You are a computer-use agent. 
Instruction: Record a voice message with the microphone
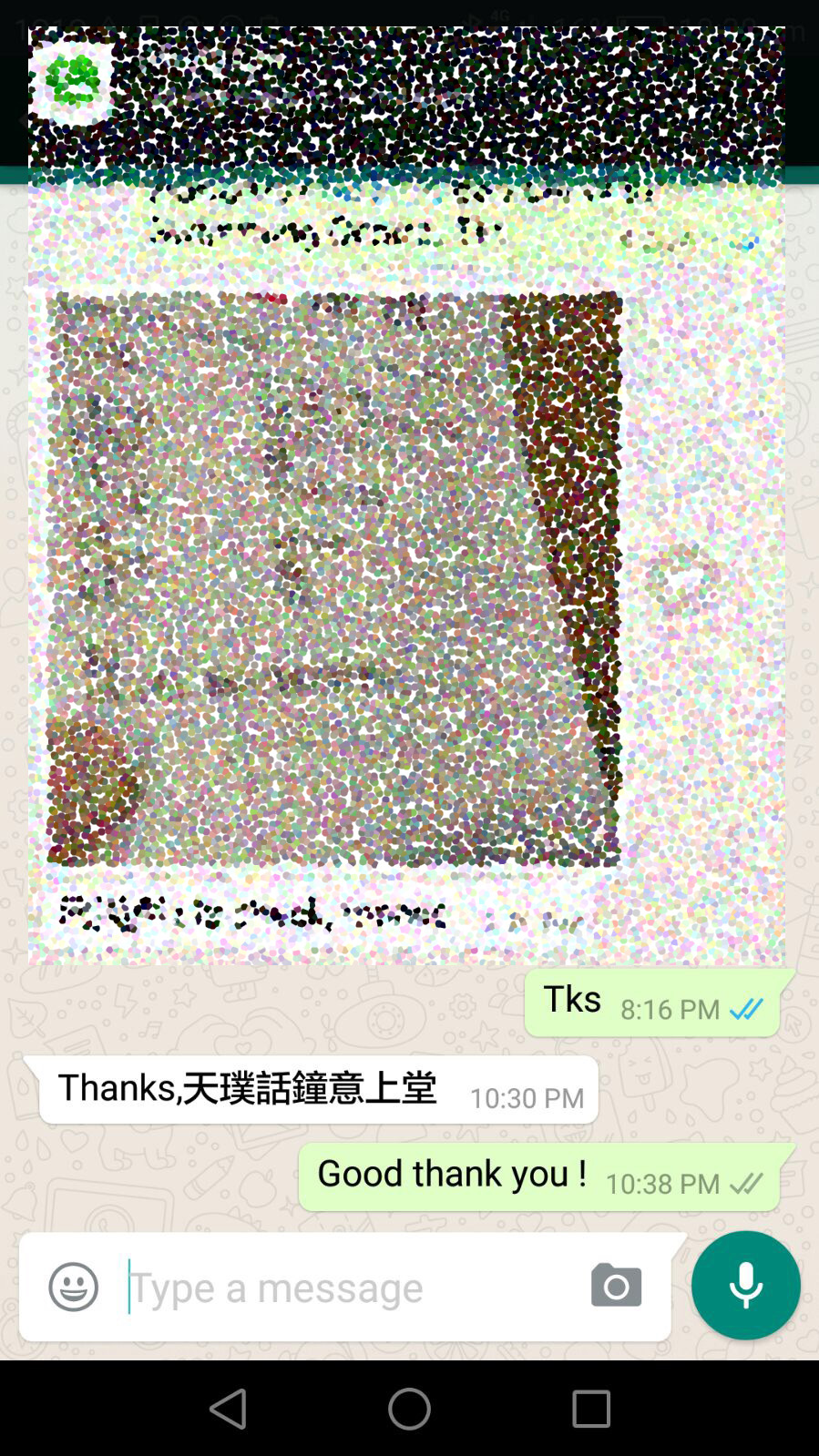point(745,1285)
